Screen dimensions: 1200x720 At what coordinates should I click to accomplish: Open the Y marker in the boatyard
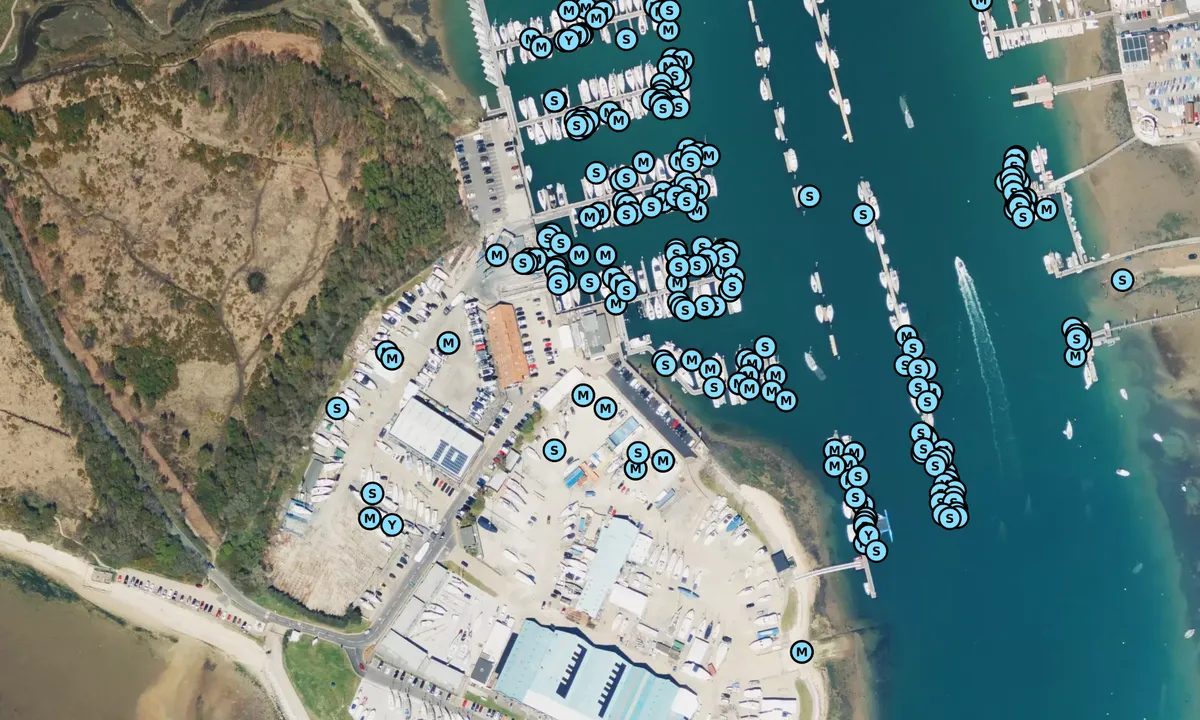click(392, 525)
